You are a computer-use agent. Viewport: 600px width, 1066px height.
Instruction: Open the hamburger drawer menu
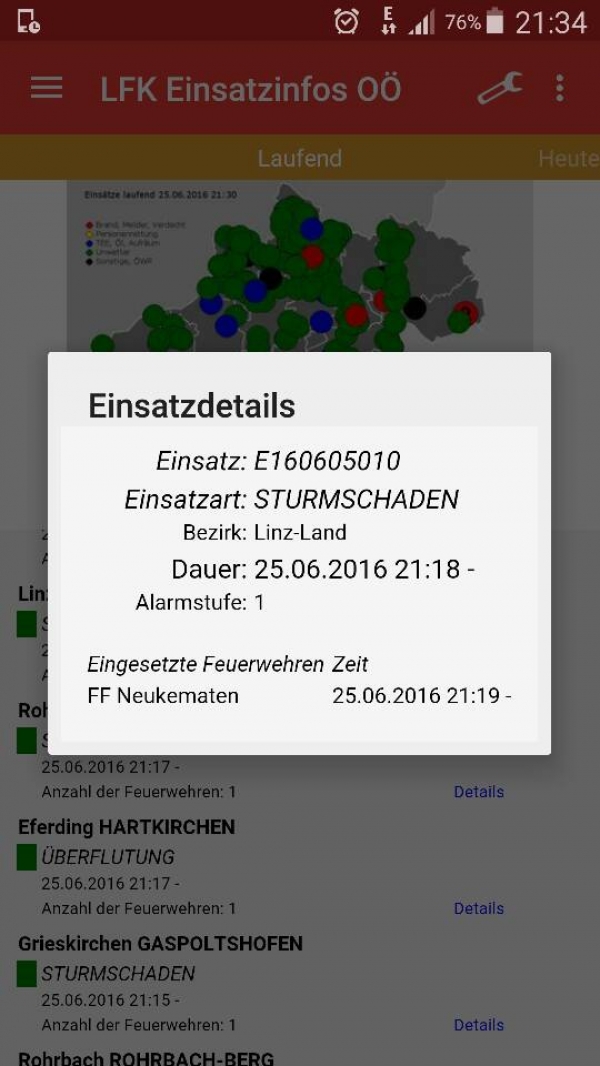click(46, 88)
